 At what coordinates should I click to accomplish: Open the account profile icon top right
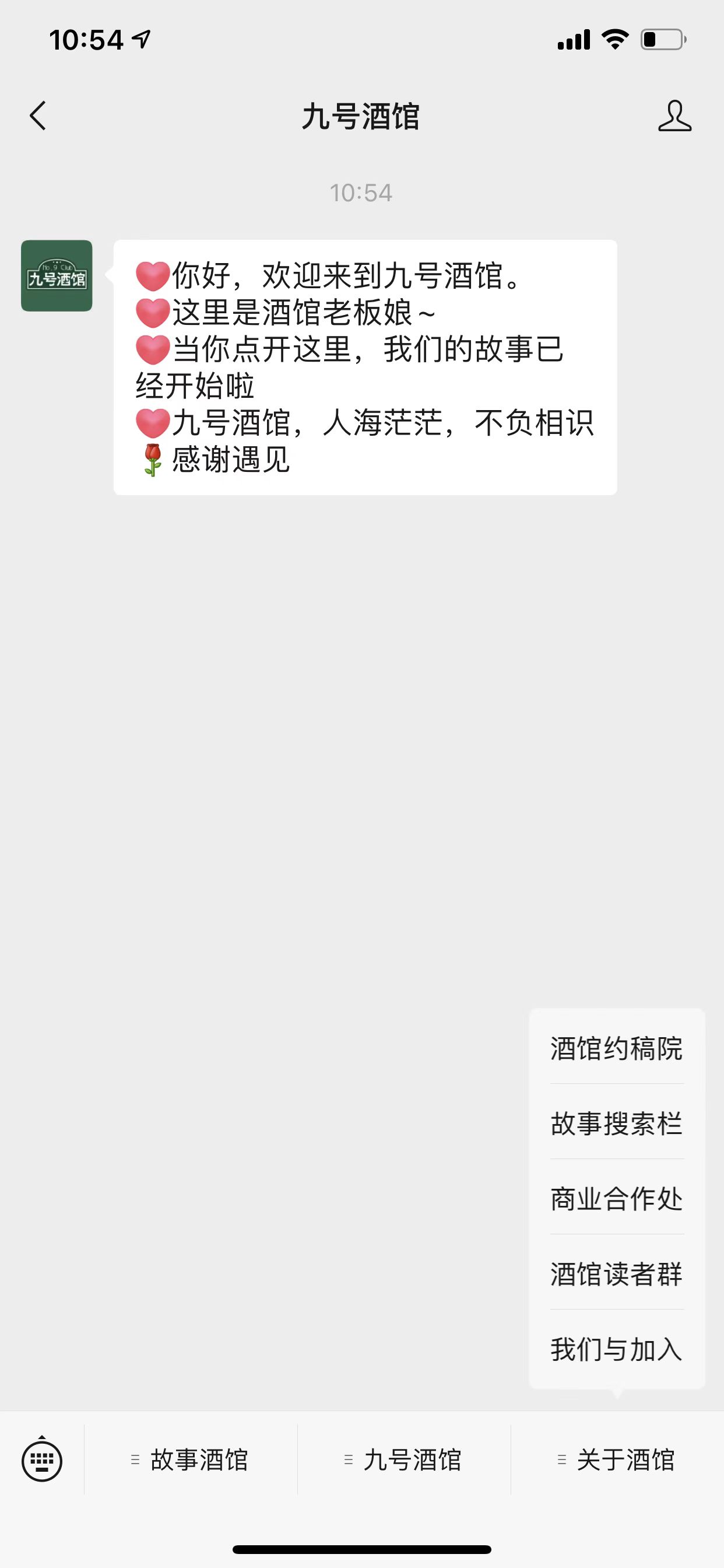coord(676,116)
